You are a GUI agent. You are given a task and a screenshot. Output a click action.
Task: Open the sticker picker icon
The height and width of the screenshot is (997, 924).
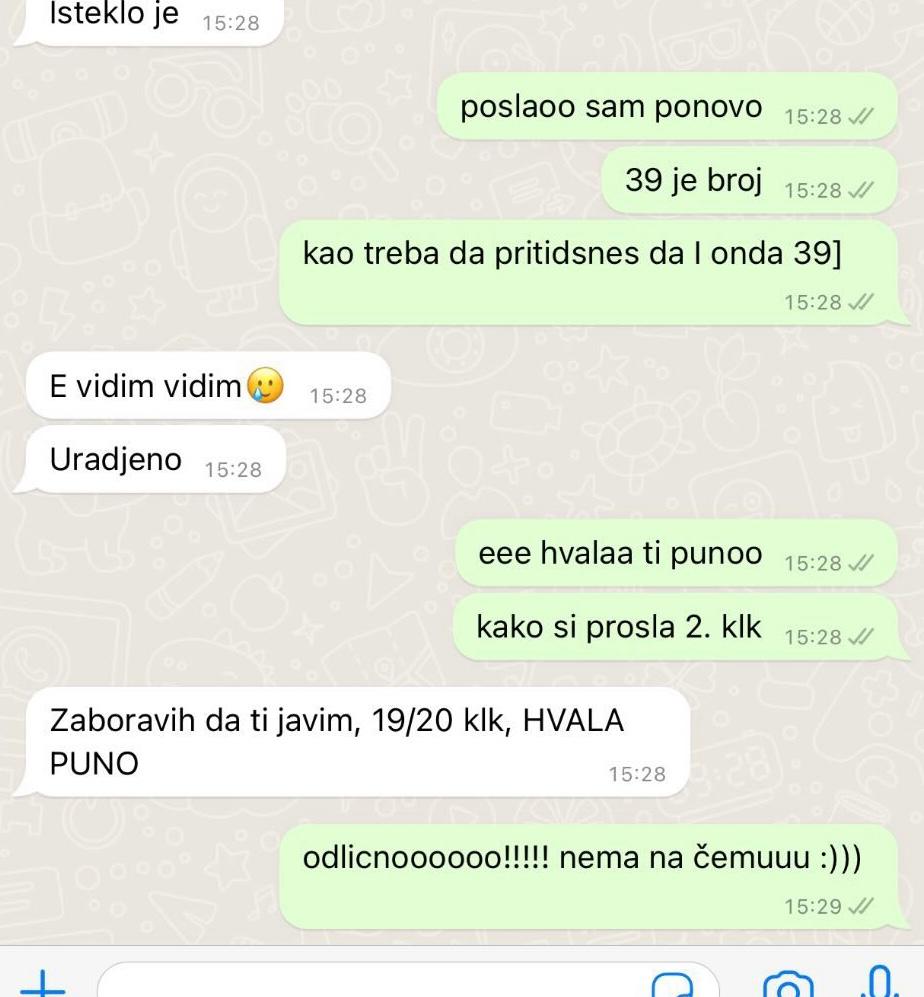point(673,985)
